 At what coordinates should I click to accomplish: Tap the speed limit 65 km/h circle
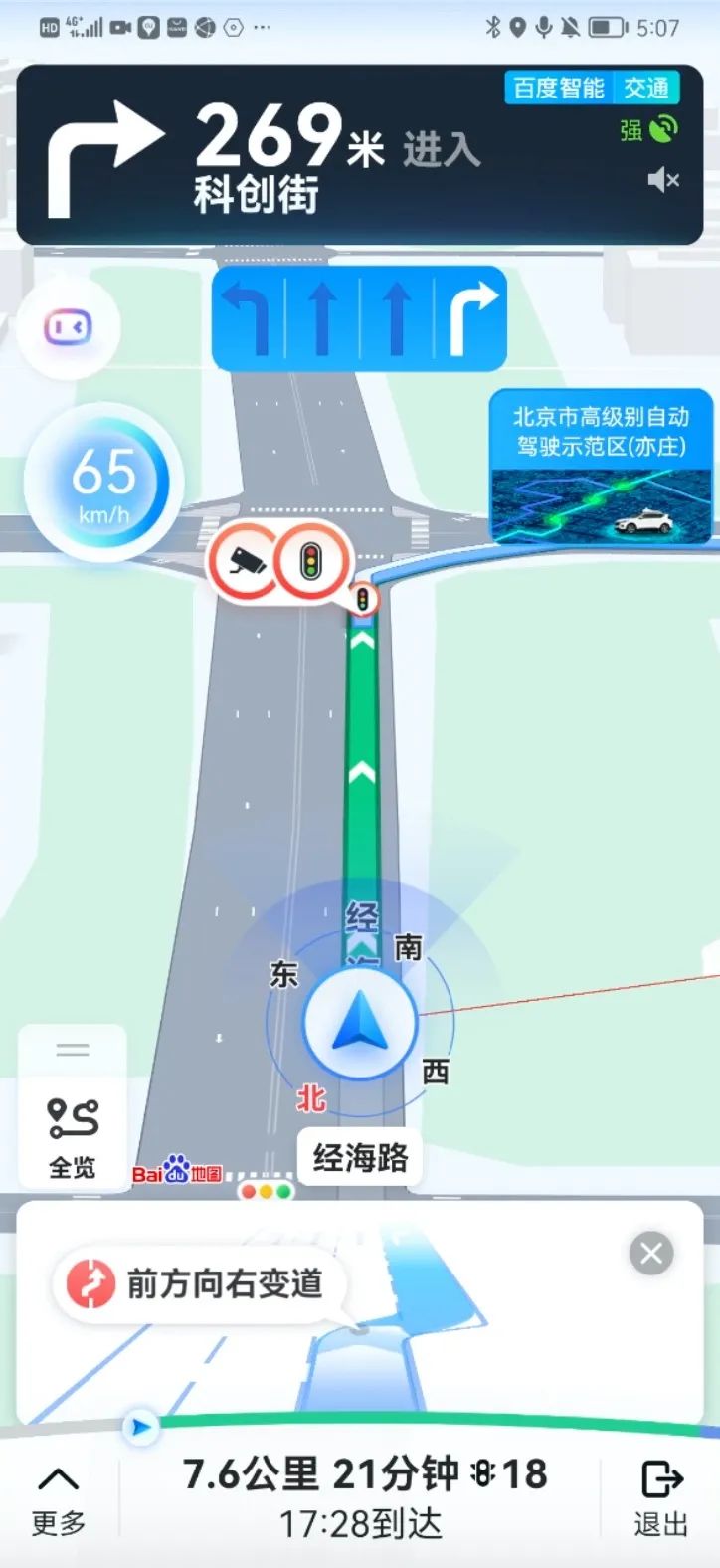click(102, 482)
